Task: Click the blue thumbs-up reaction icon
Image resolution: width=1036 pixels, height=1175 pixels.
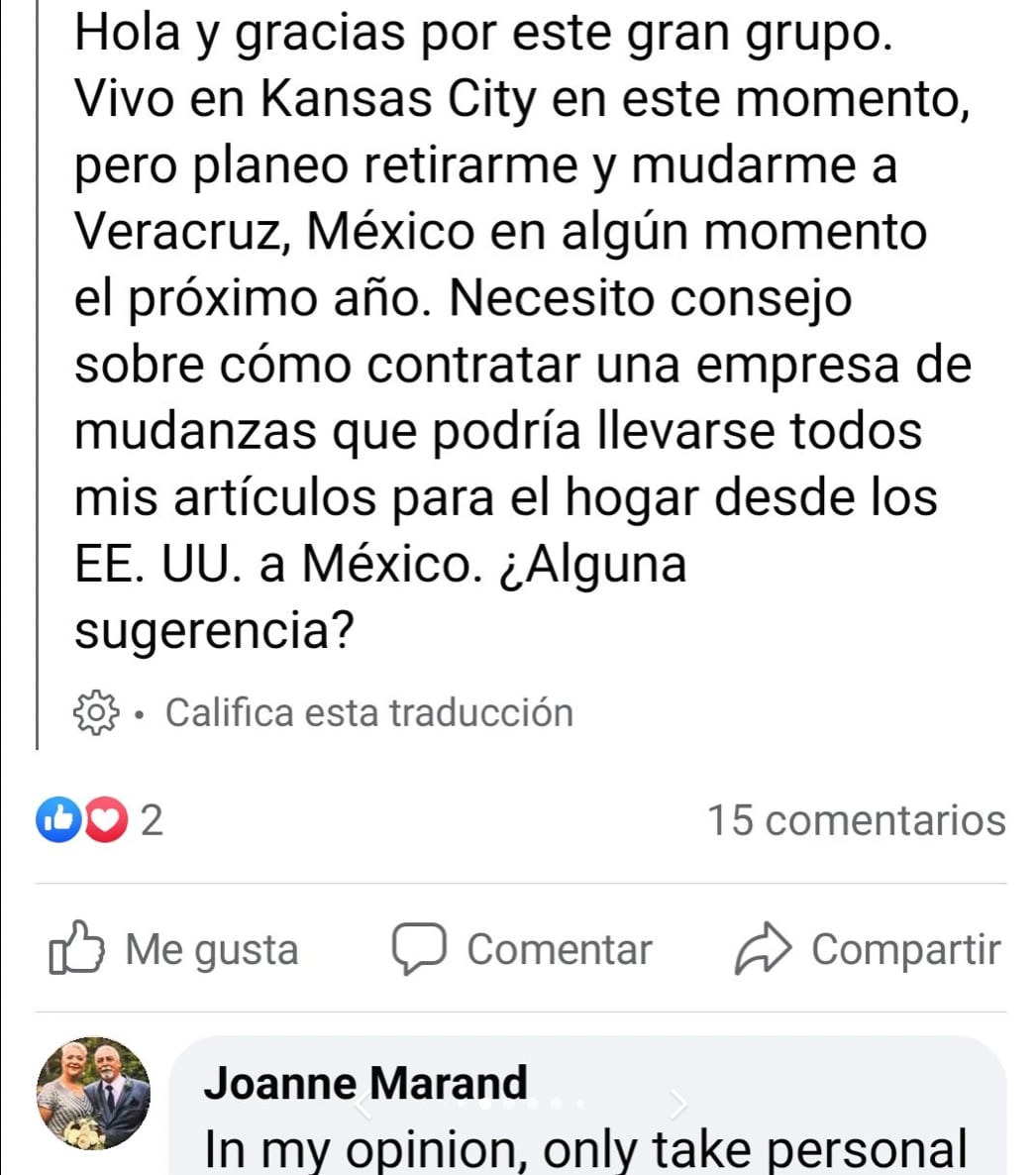Action: click(x=57, y=819)
